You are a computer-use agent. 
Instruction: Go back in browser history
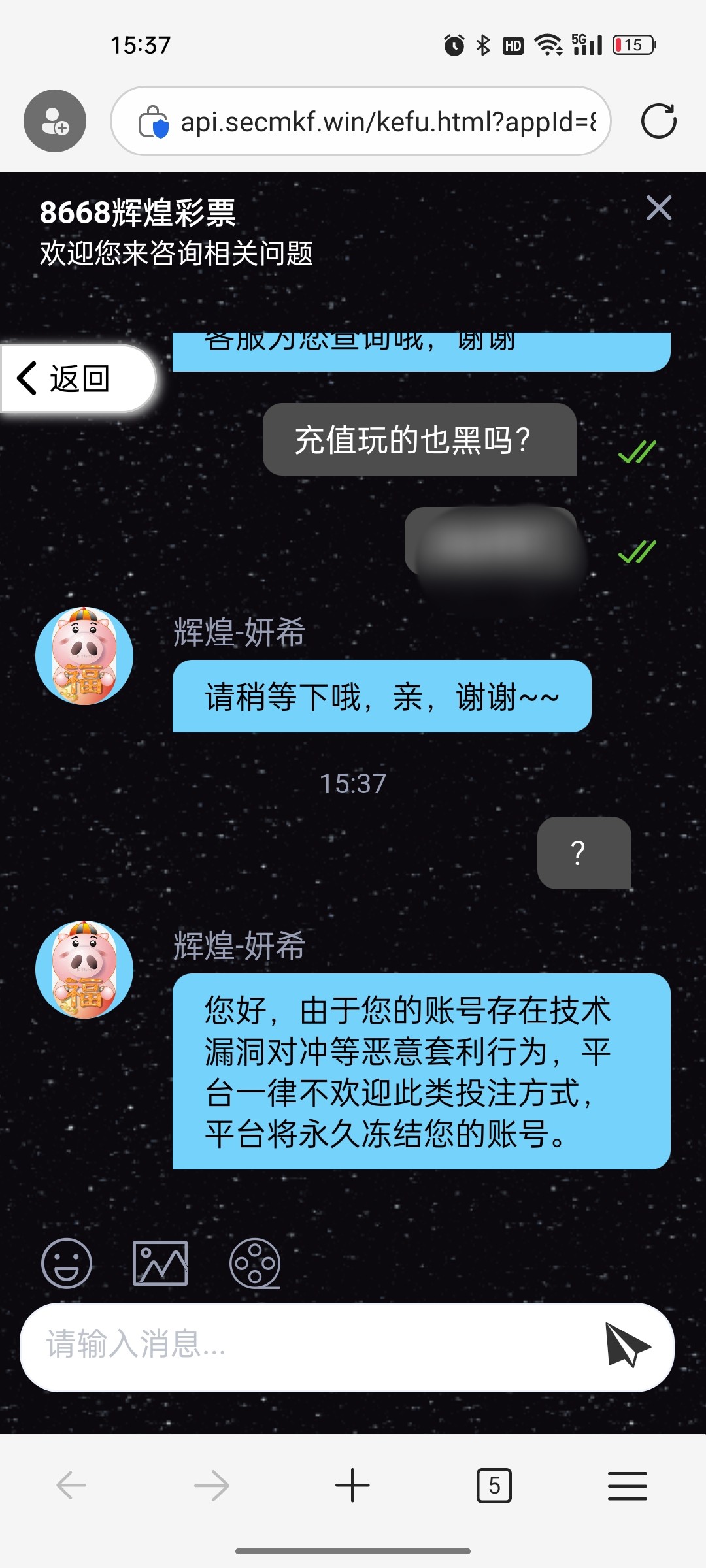71,1486
